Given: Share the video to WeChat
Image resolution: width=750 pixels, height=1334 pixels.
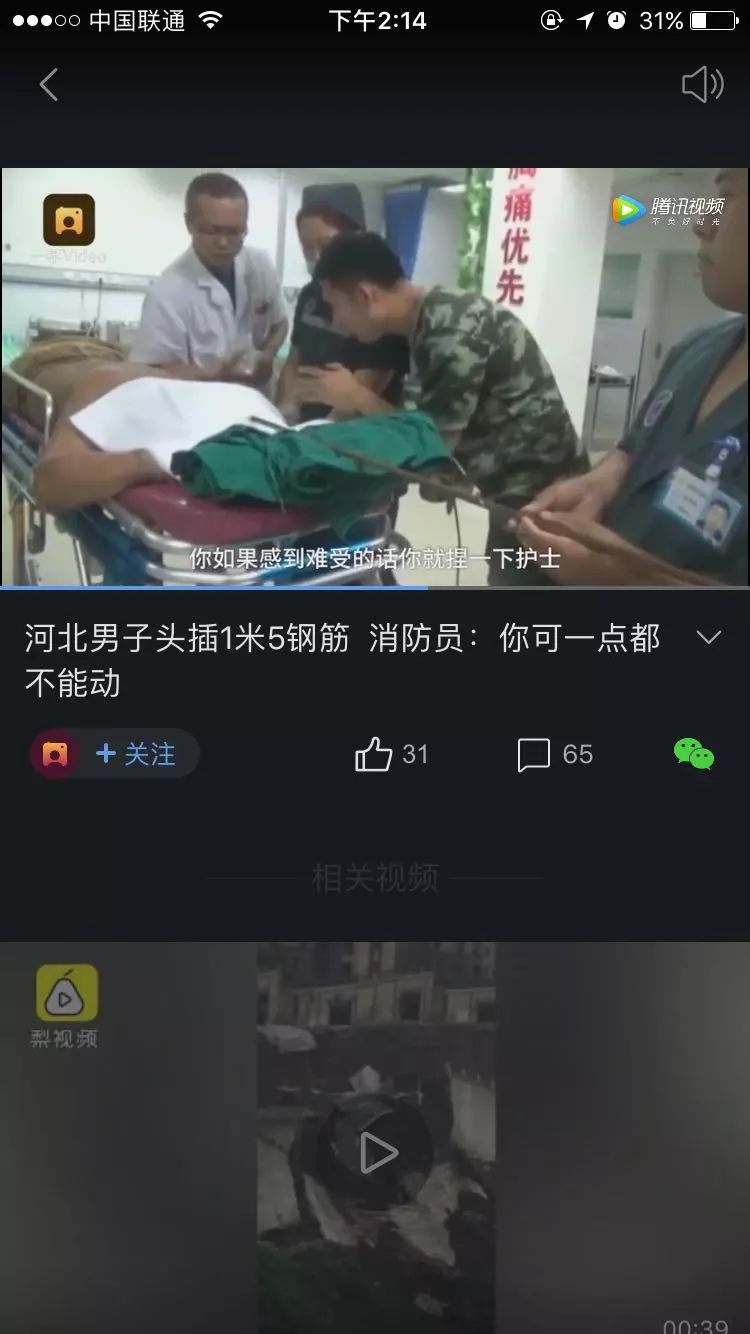Looking at the screenshot, I should (x=694, y=754).
